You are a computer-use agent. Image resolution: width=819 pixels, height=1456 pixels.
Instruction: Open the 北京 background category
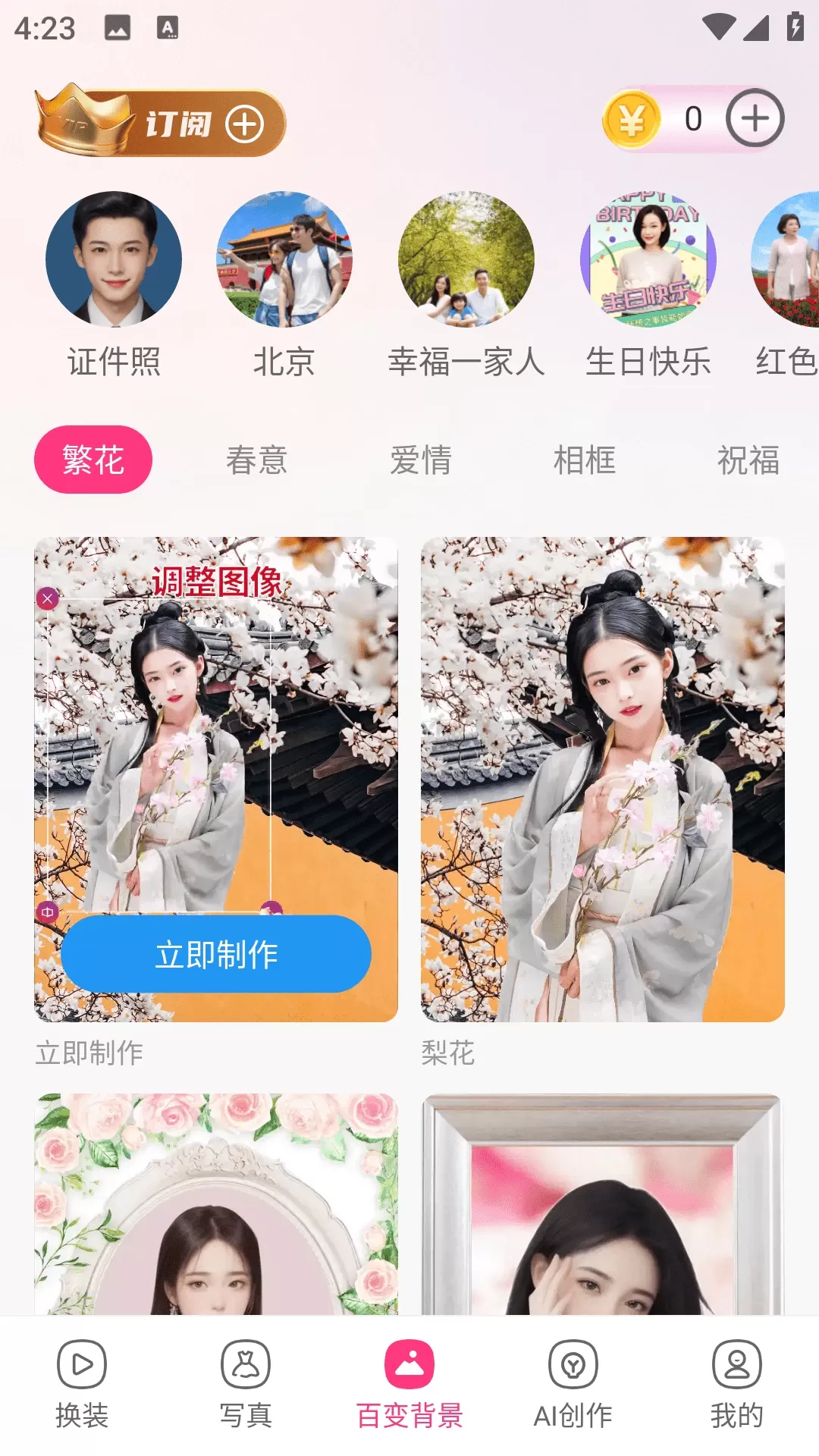click(x=284, y=259)
